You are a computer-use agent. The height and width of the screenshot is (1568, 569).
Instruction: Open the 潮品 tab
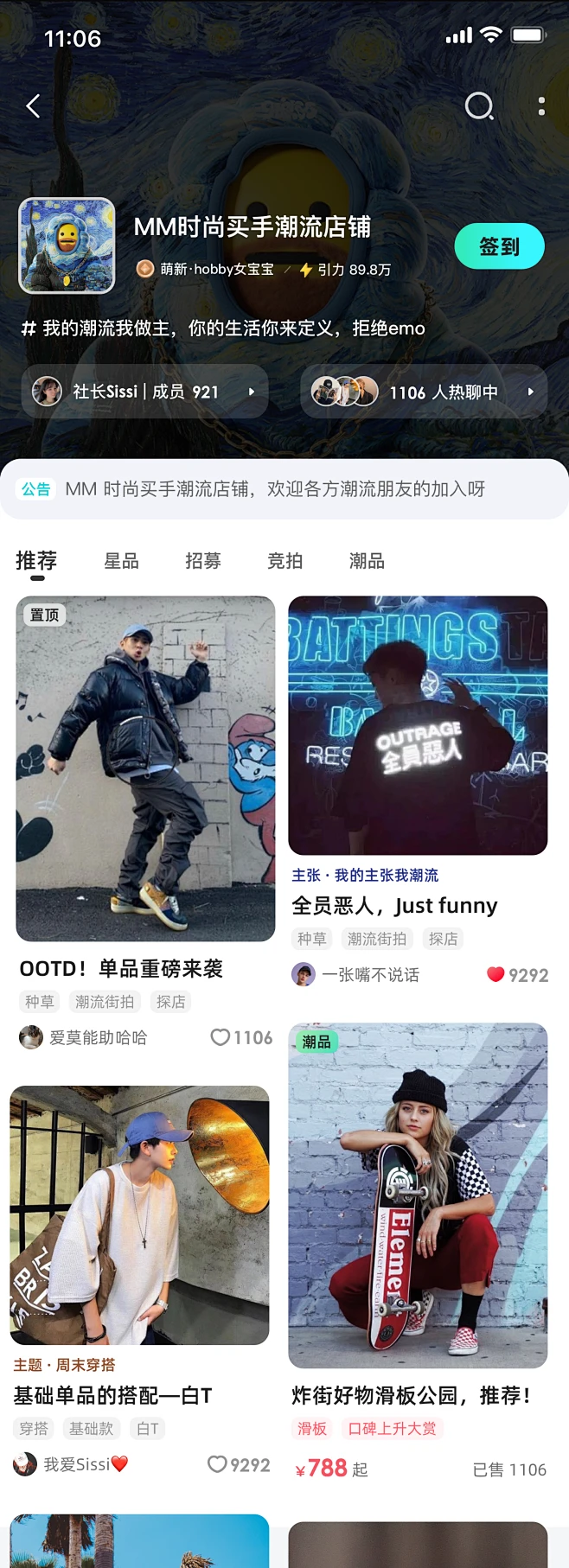(x=367, y=561)
